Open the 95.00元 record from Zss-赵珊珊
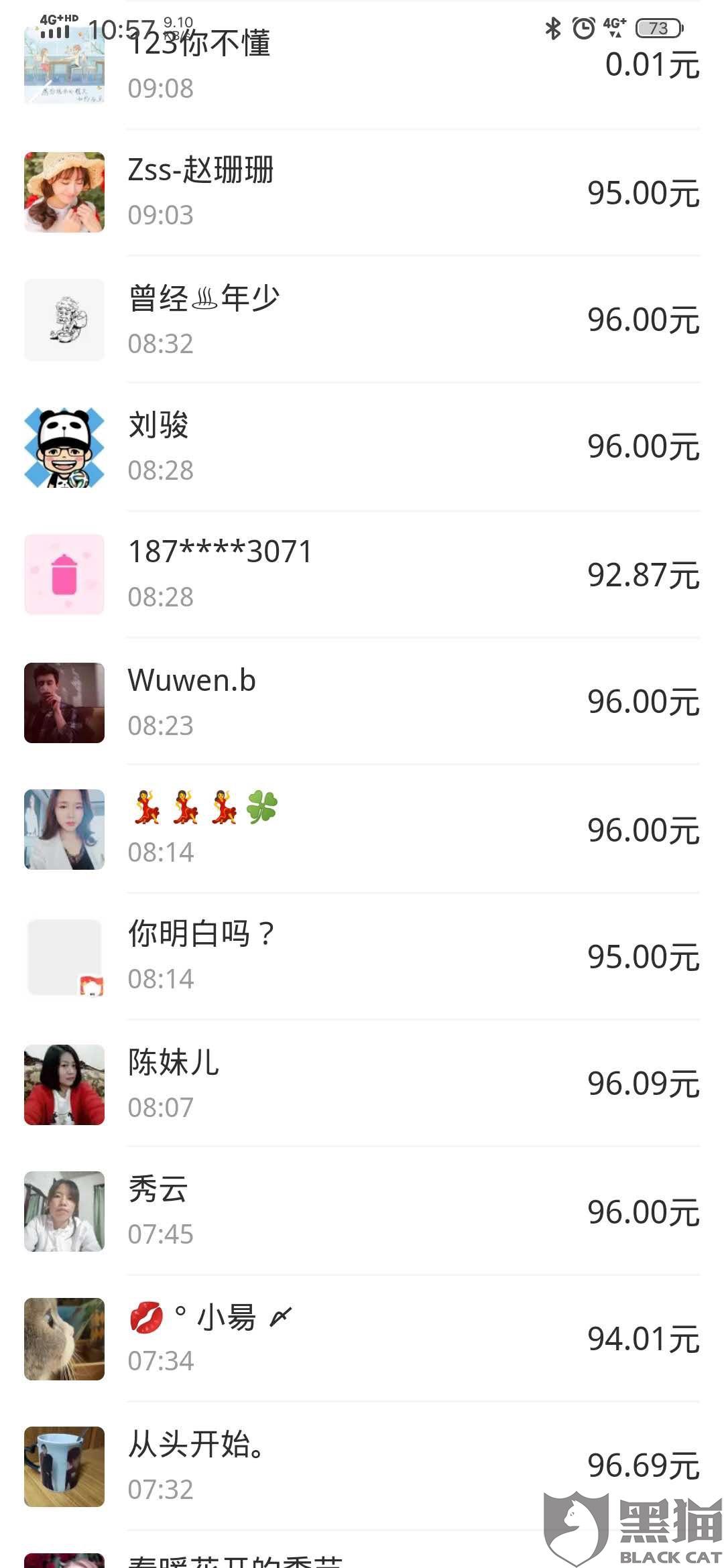The image size is (724, 1568). (x=362, y=192)
